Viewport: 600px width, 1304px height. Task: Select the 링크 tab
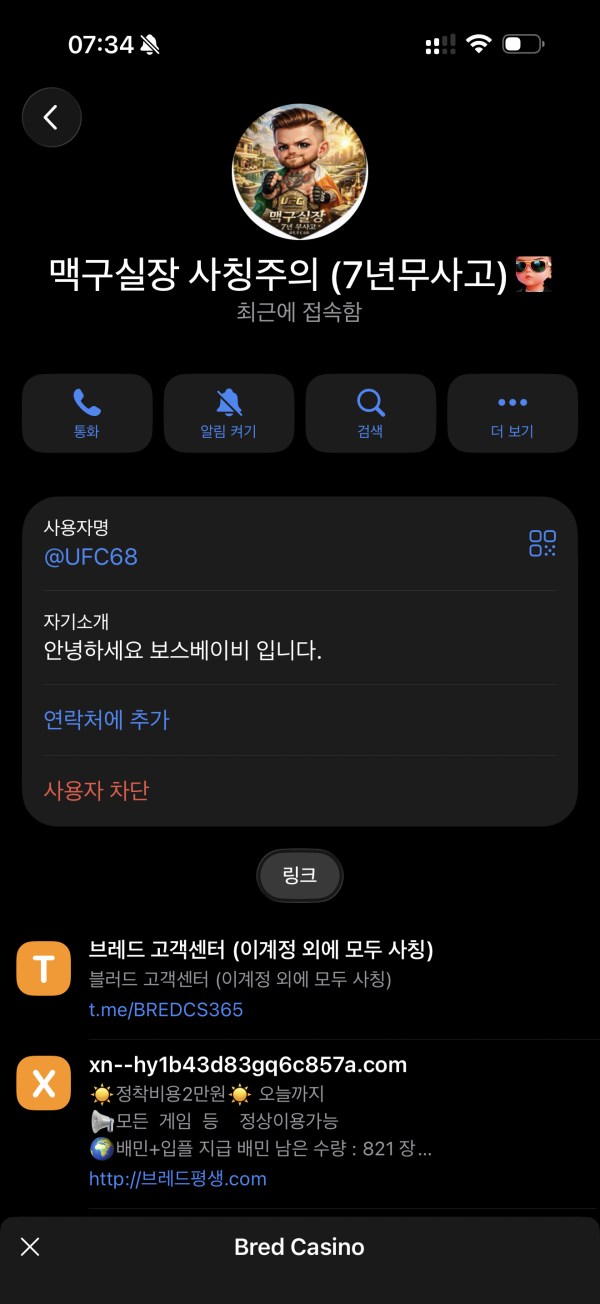click(300, 876)
